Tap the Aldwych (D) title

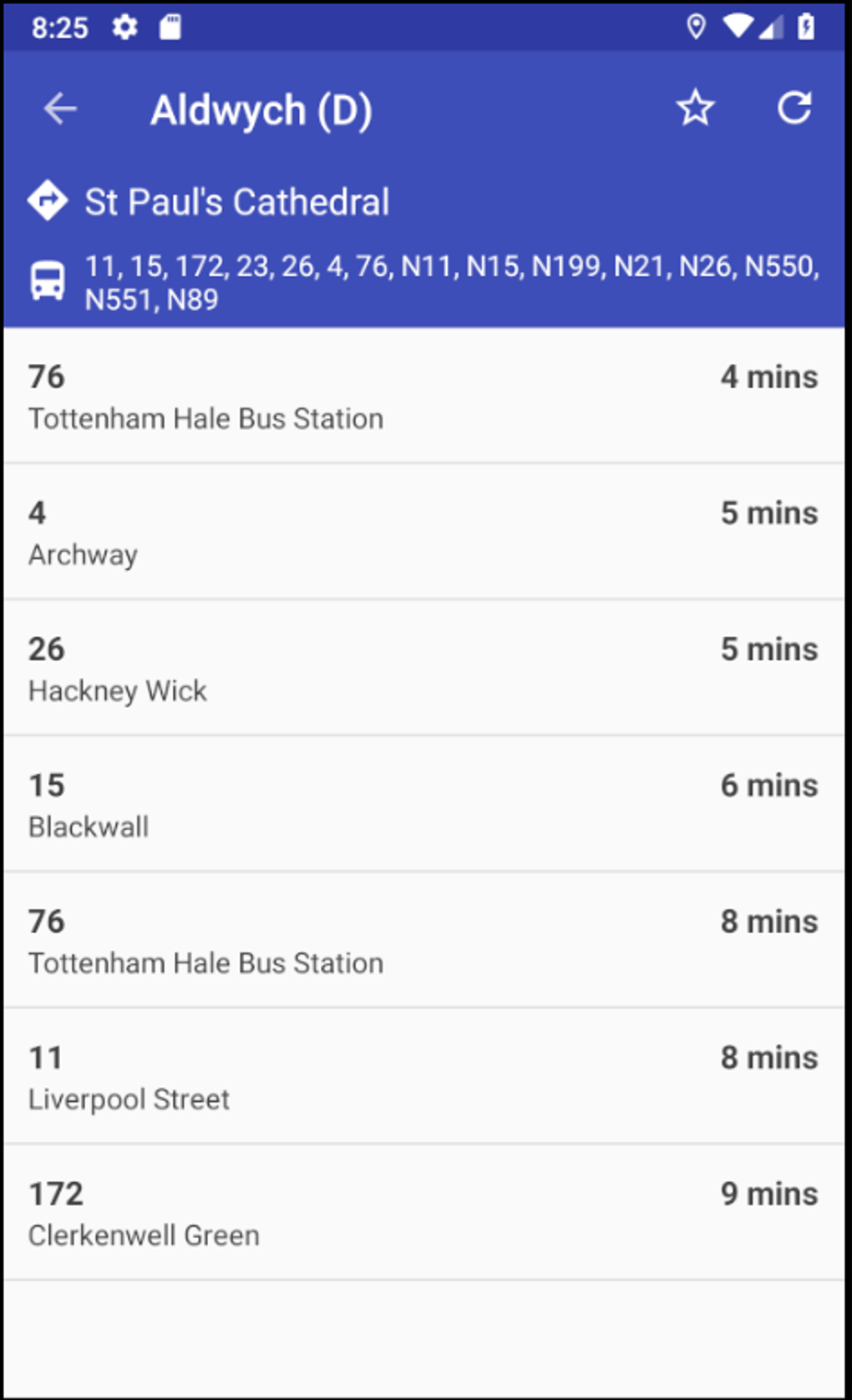tap(261, 109)
